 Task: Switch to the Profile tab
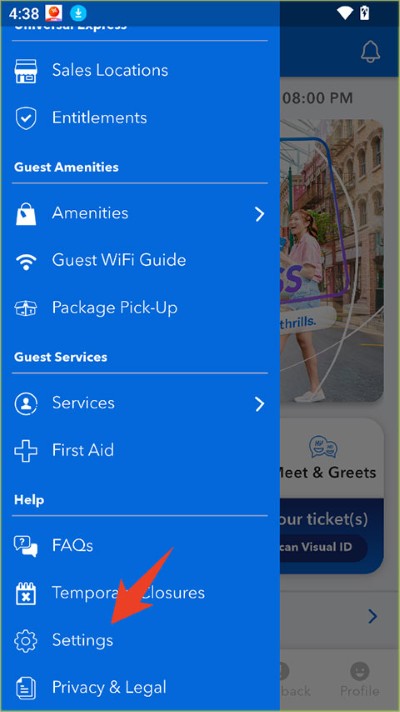pos(360,680)
